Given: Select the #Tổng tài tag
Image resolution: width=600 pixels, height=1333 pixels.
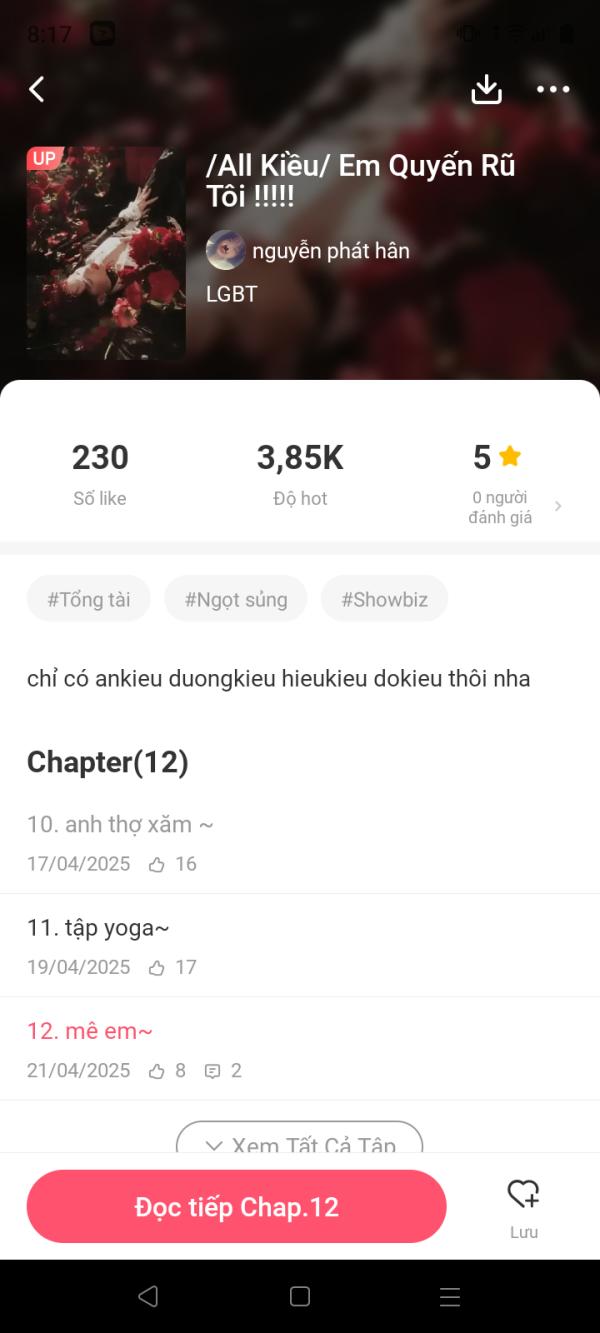Looking at the screenshot, I should click(x=89, y=599).
